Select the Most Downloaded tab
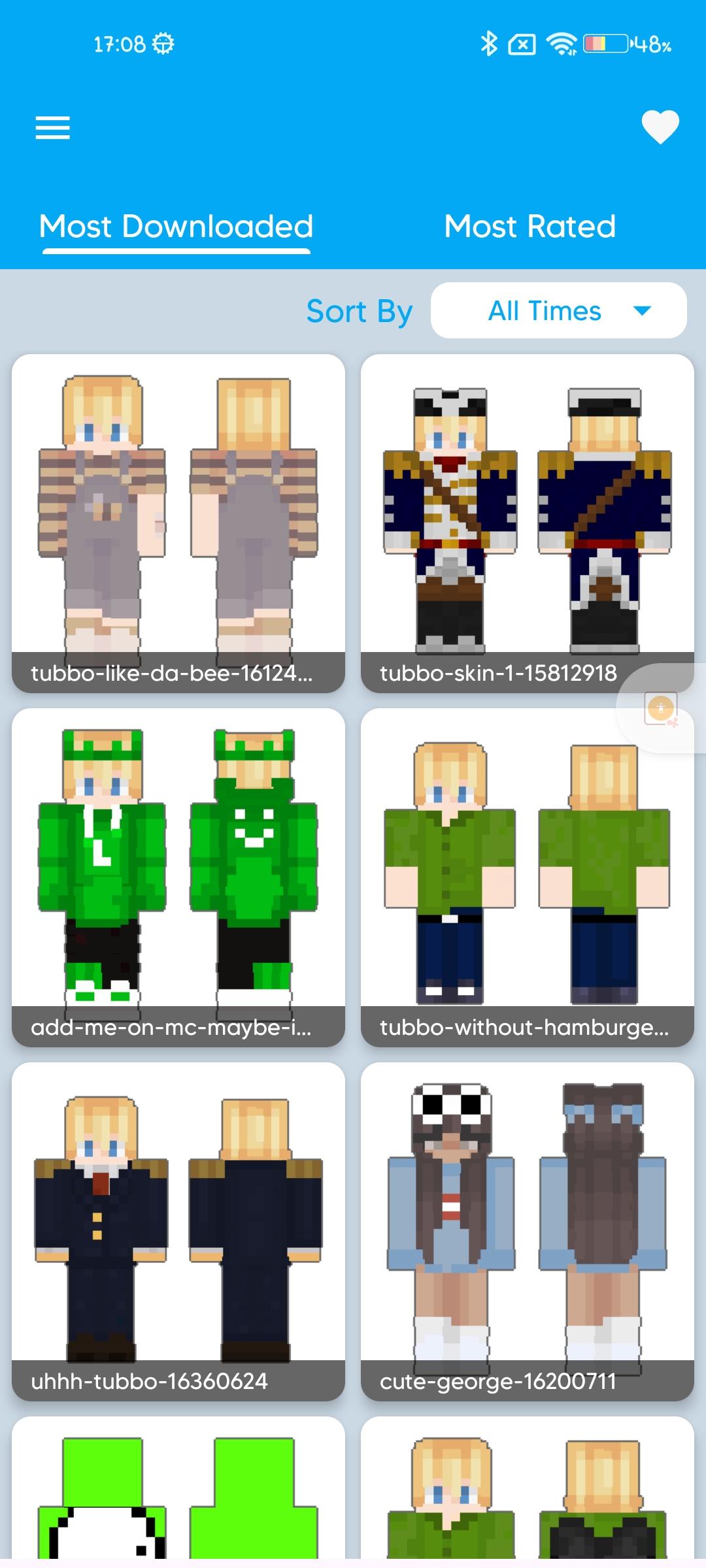The height and width of the screenshot is (1568, 706). pos(176,226)
